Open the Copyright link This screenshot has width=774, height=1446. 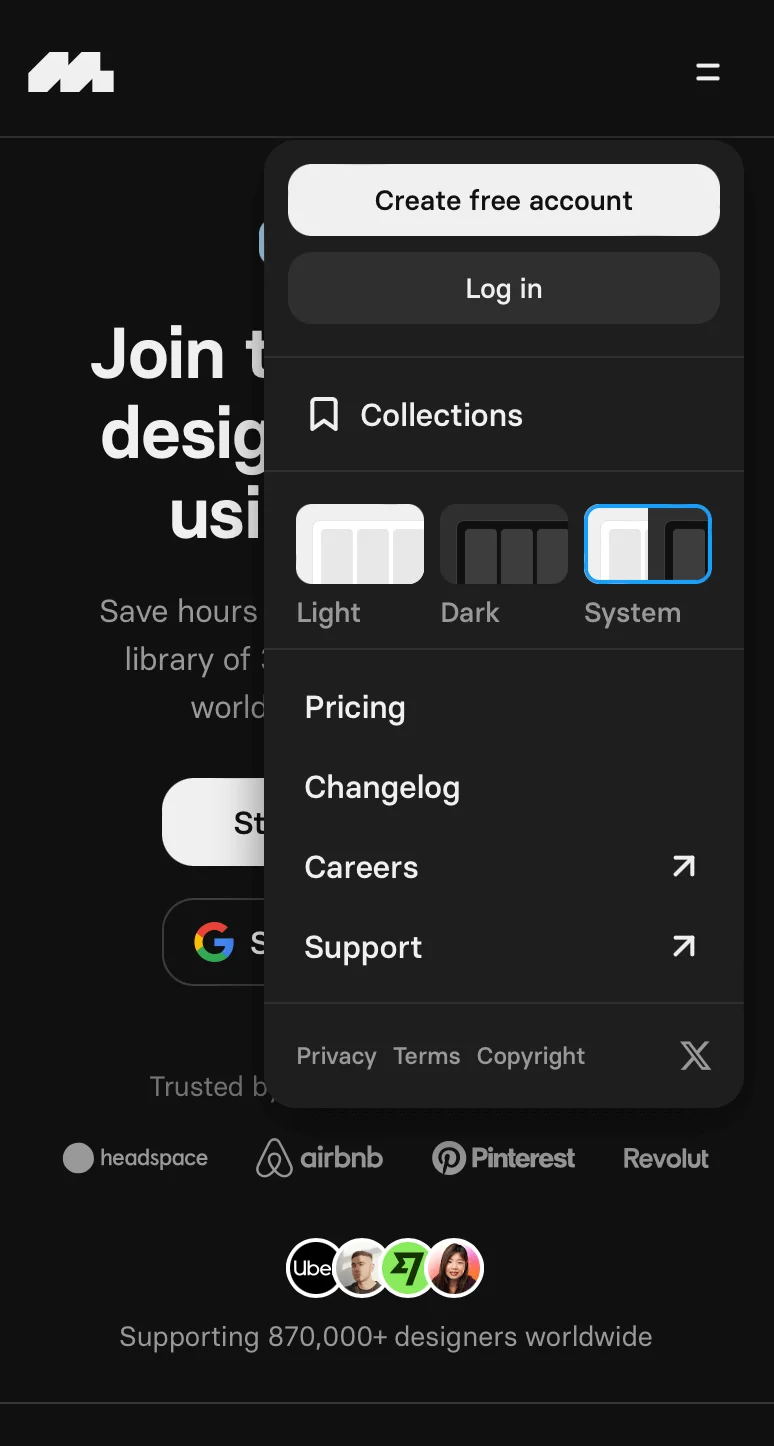point(531,1056)
